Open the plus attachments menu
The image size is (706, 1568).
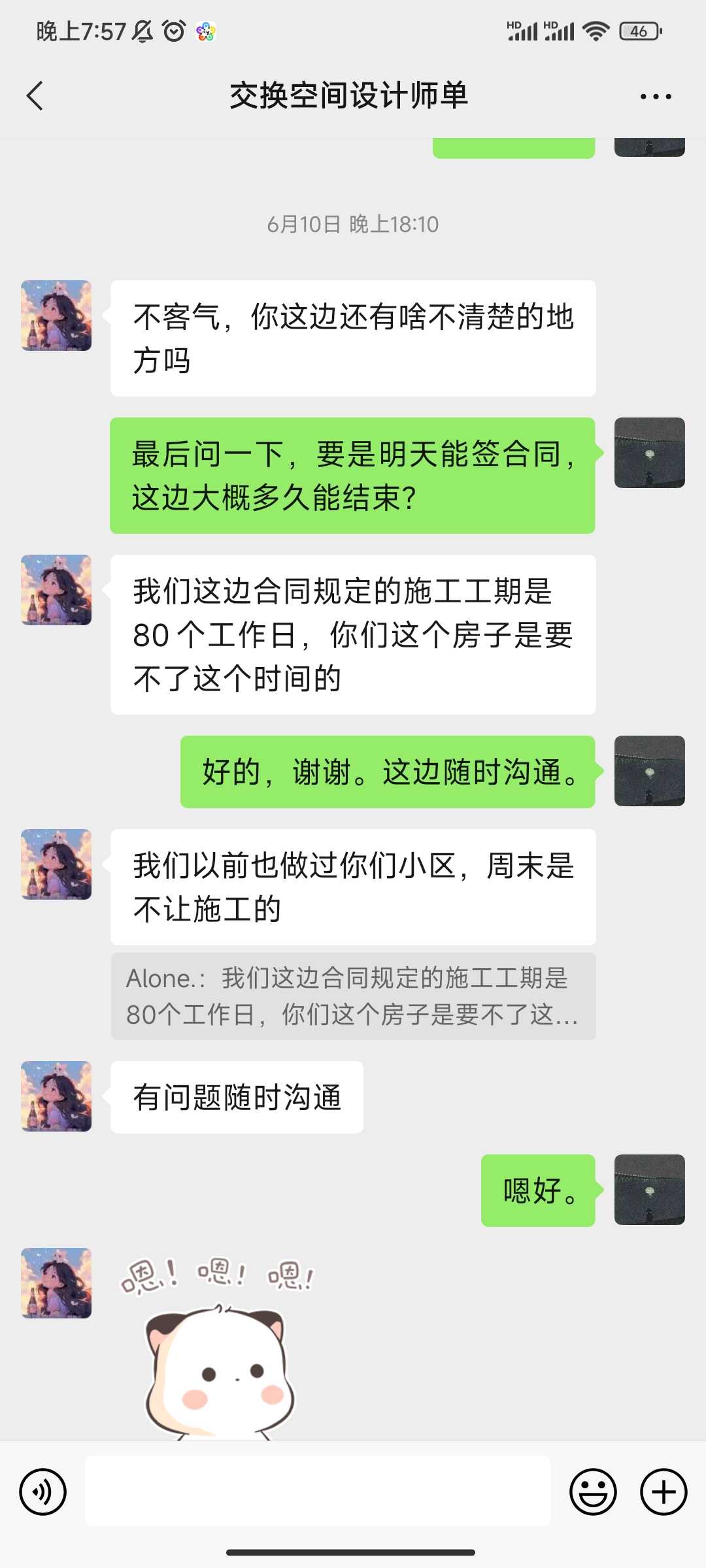(664, 1492)
